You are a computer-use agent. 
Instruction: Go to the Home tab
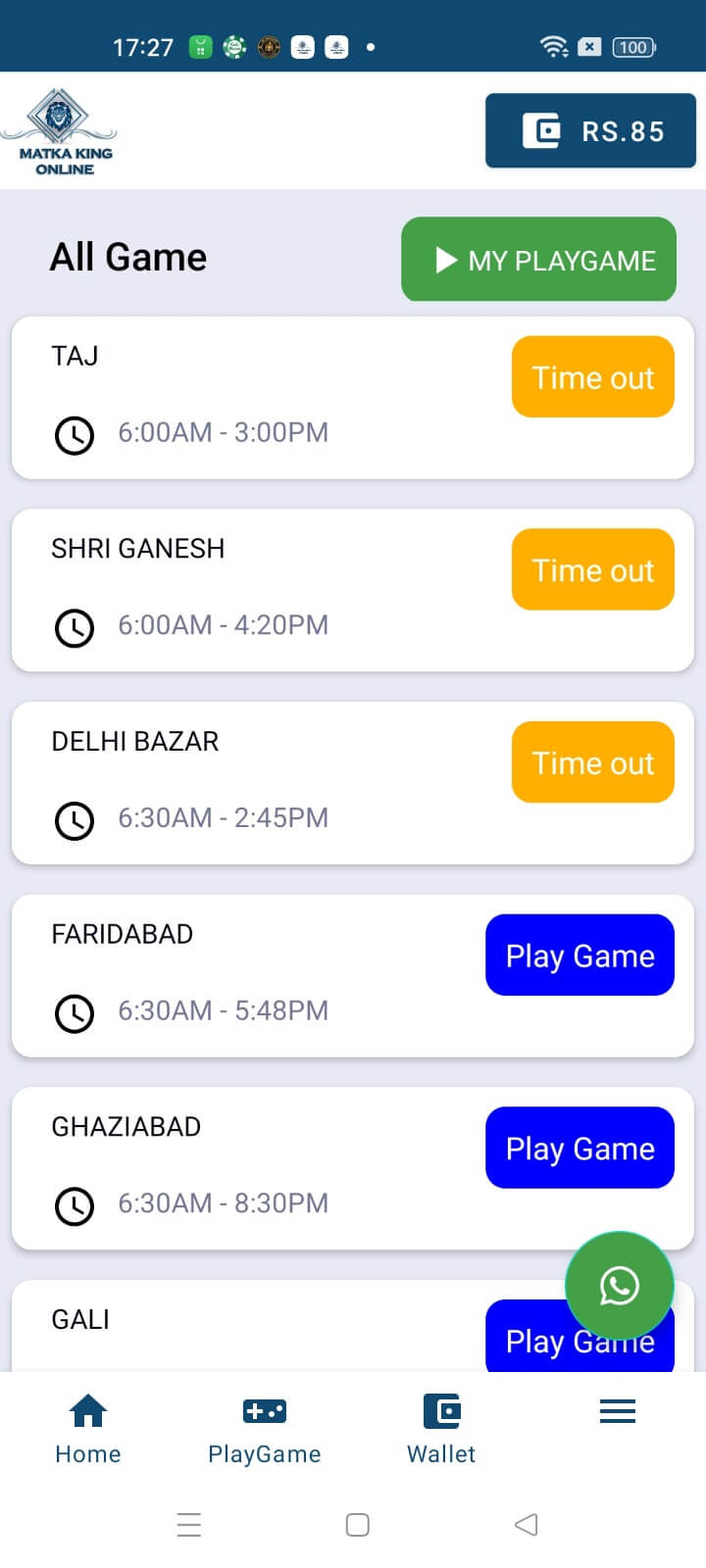[x=88, y=1429]
